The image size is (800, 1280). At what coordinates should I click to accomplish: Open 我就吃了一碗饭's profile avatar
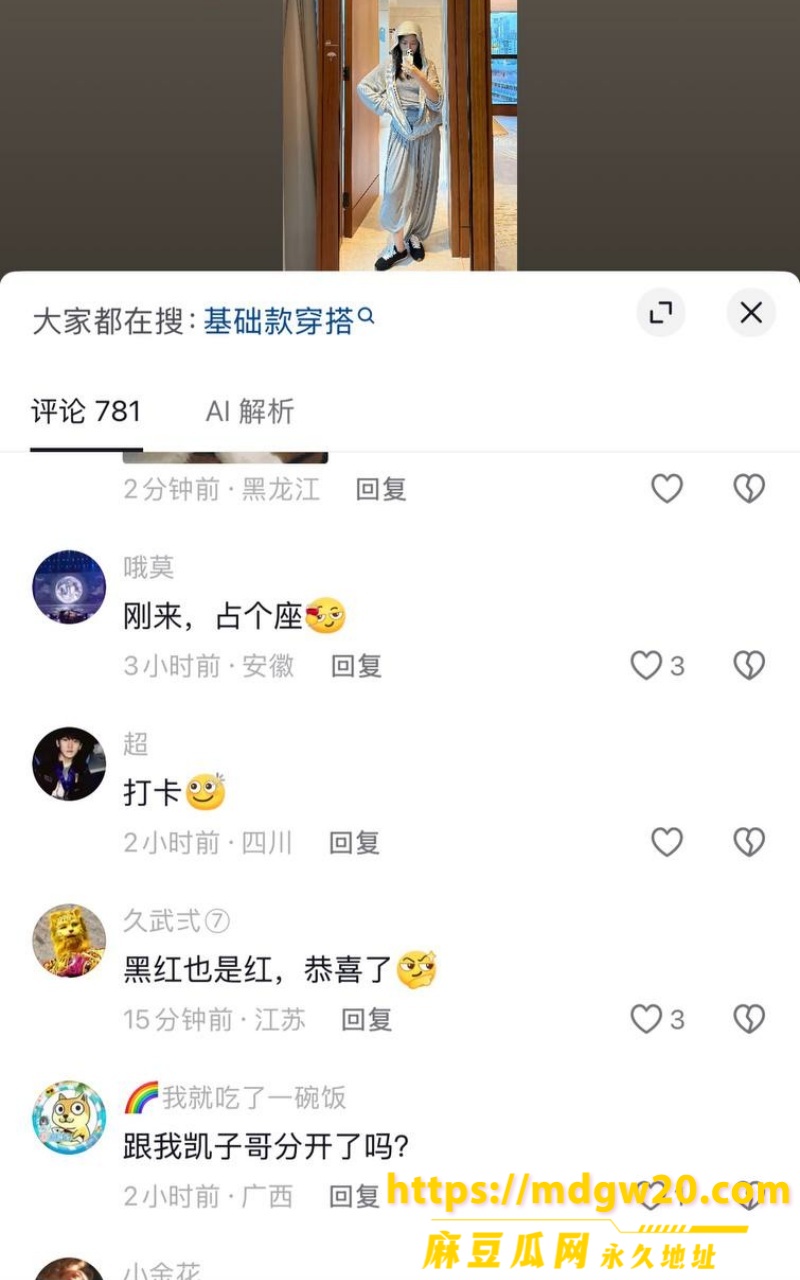coord(69,1118)
